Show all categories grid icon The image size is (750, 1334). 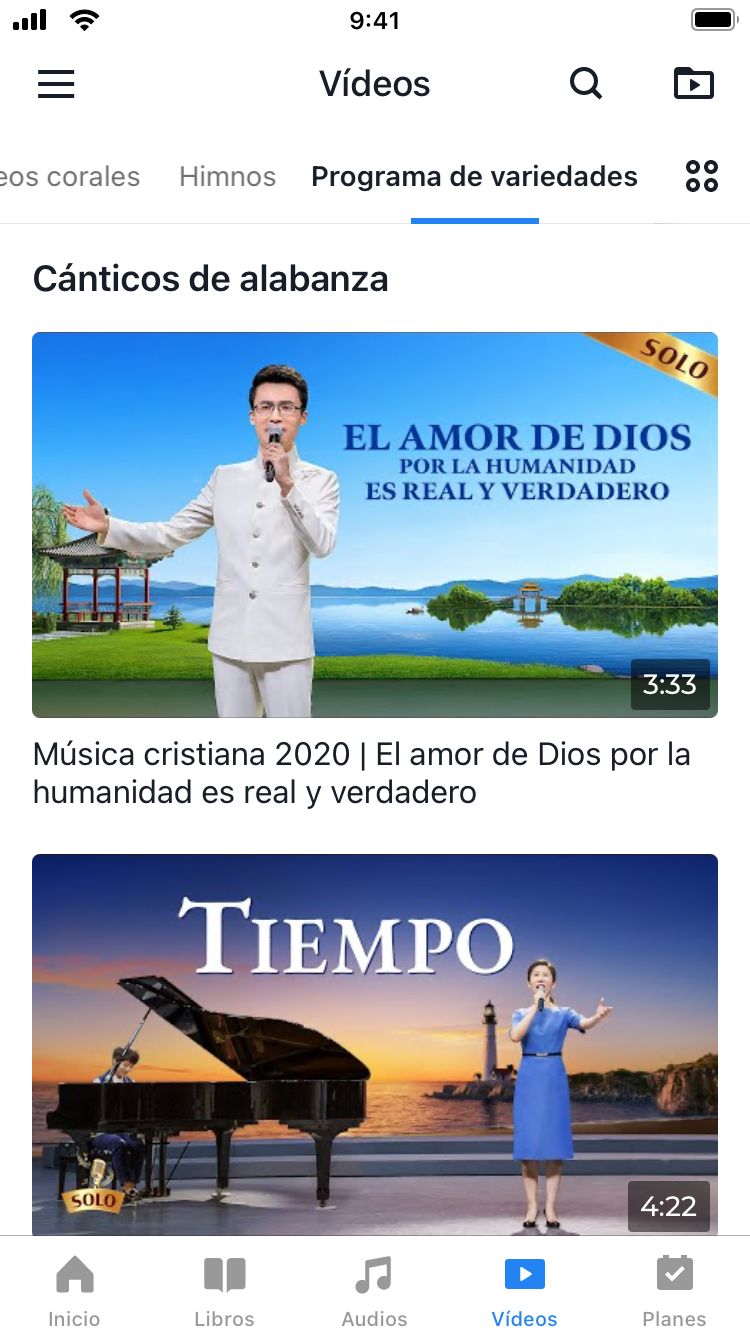(x=702, y=177)
